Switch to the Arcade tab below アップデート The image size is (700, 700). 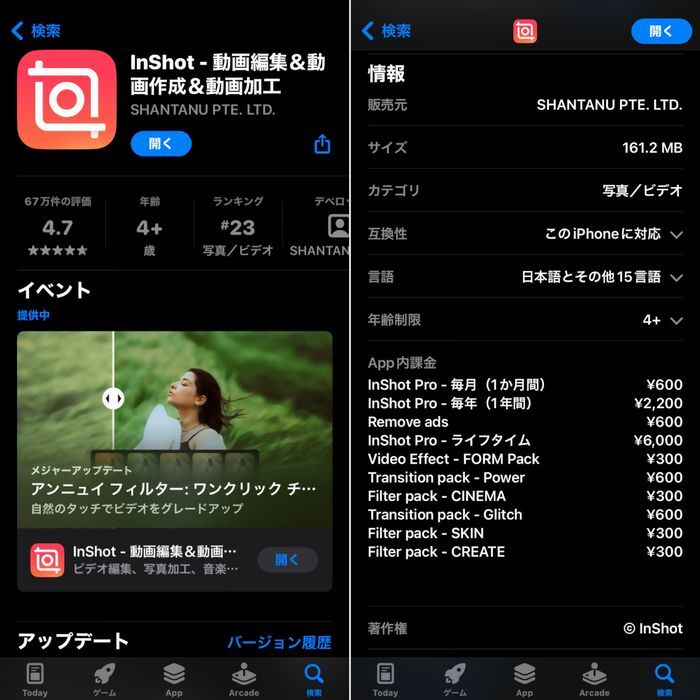point(244,678)
